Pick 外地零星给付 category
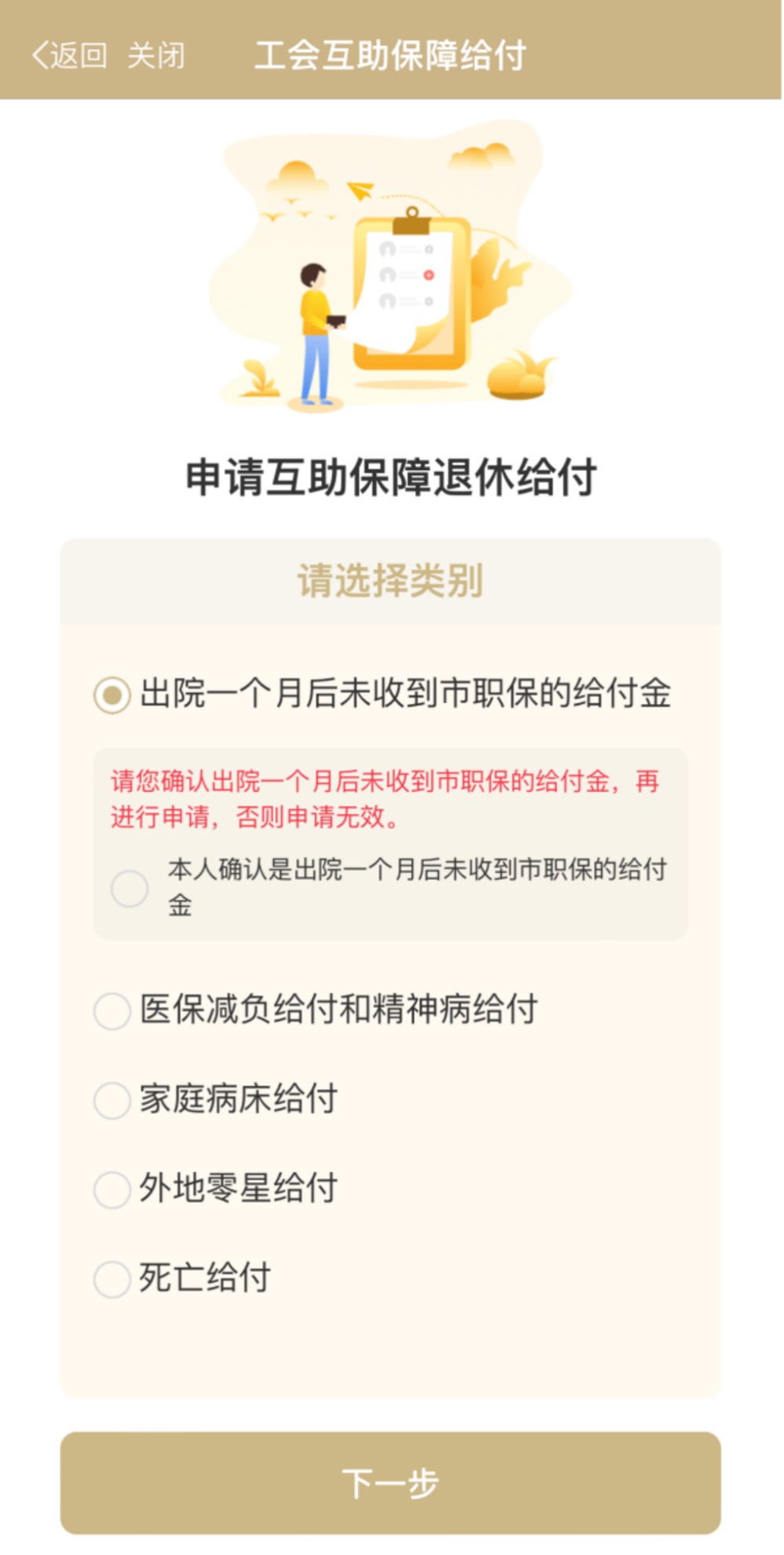 coord(112,1190)
